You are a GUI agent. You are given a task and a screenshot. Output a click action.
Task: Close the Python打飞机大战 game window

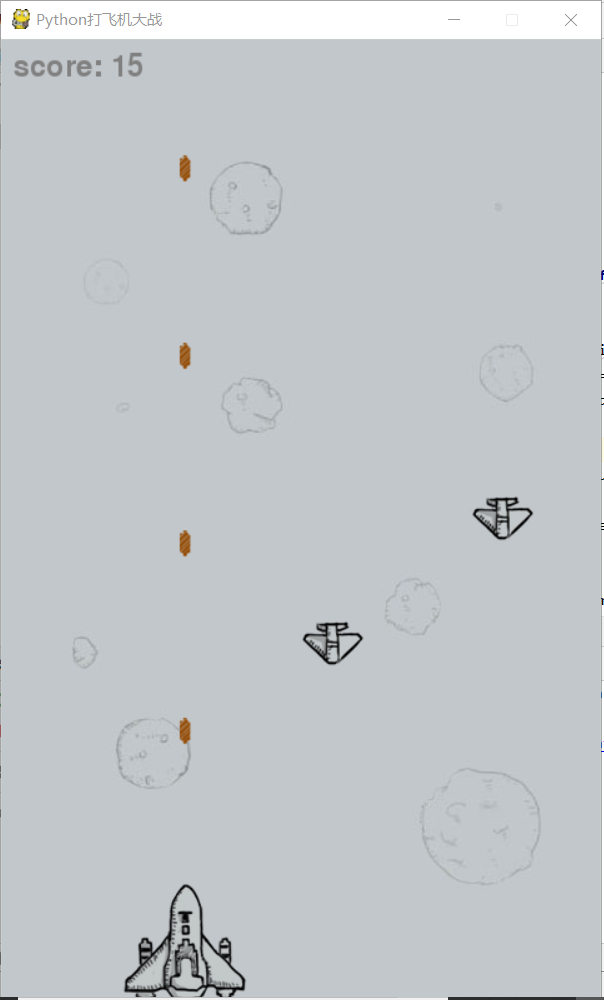pyautogui.click(x=571, y=20)
